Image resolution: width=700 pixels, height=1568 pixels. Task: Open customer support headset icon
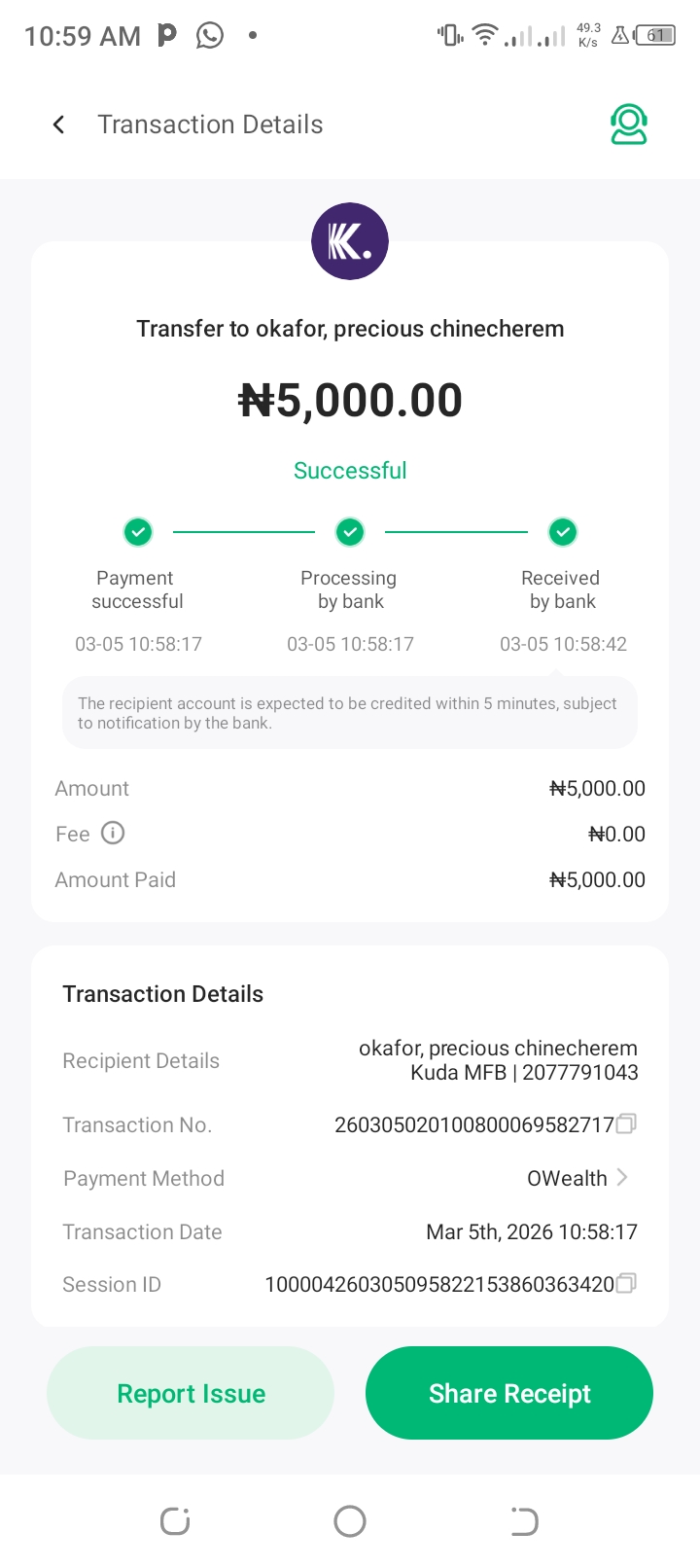point(628,125)
